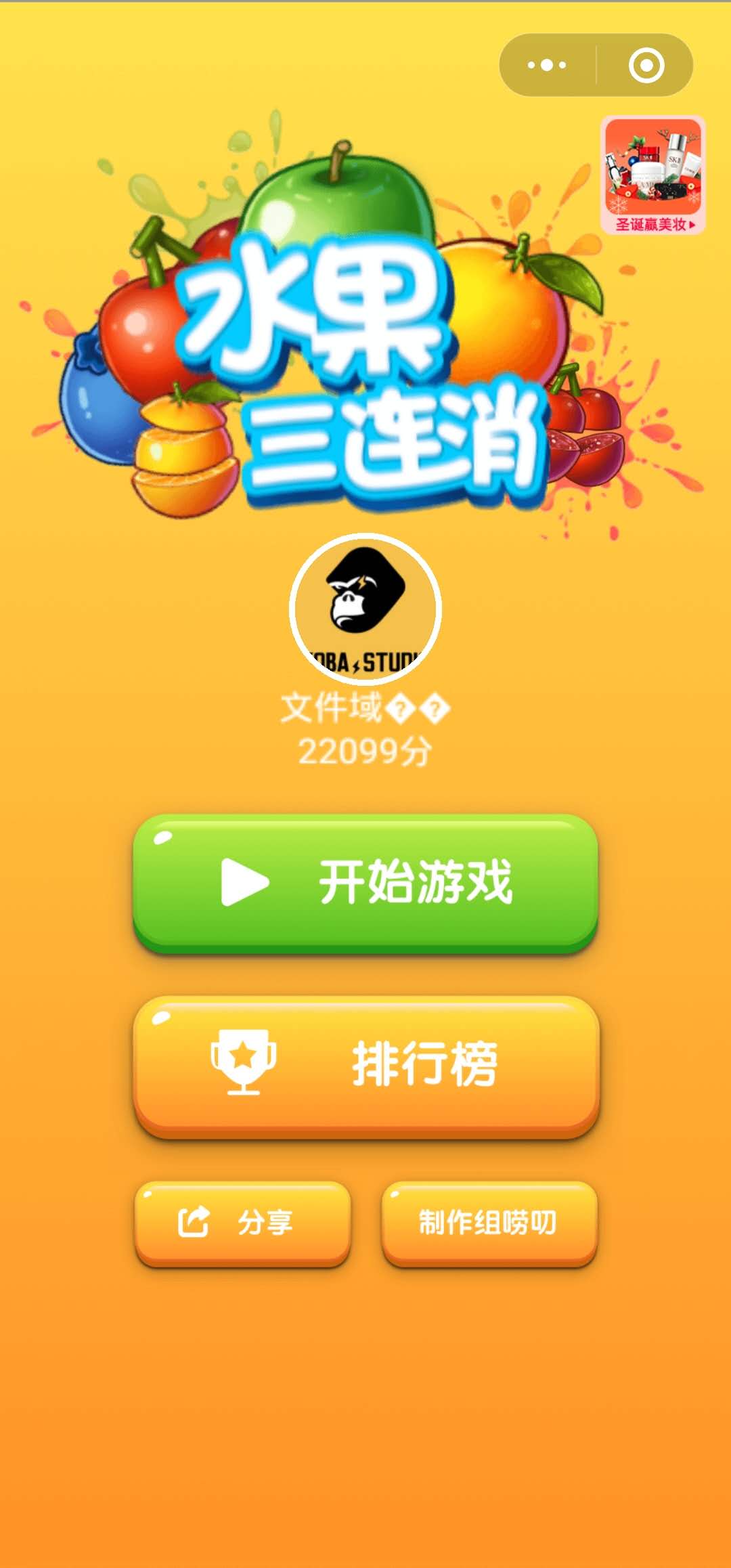The image size is (731, 1568).
Task: Open 制作组唠叨 developer notes
Action: [489, 1222]
